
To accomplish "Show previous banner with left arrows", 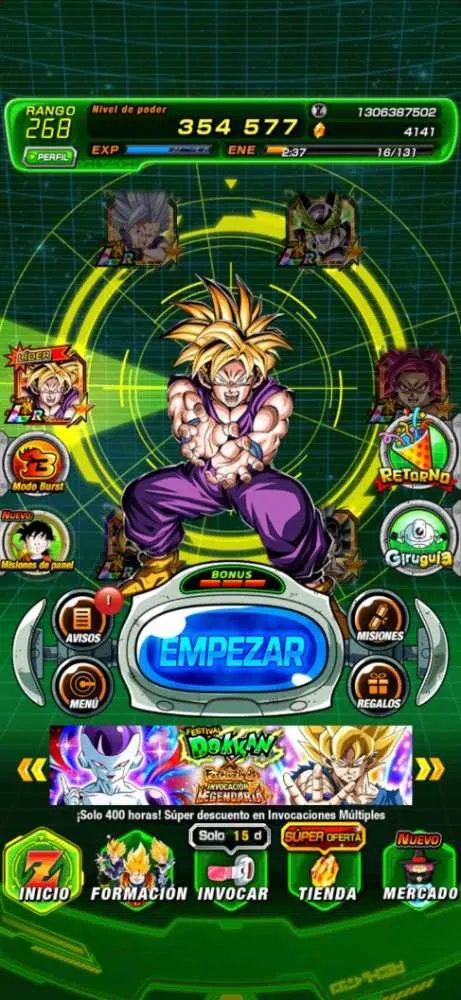I will (32, 769).
